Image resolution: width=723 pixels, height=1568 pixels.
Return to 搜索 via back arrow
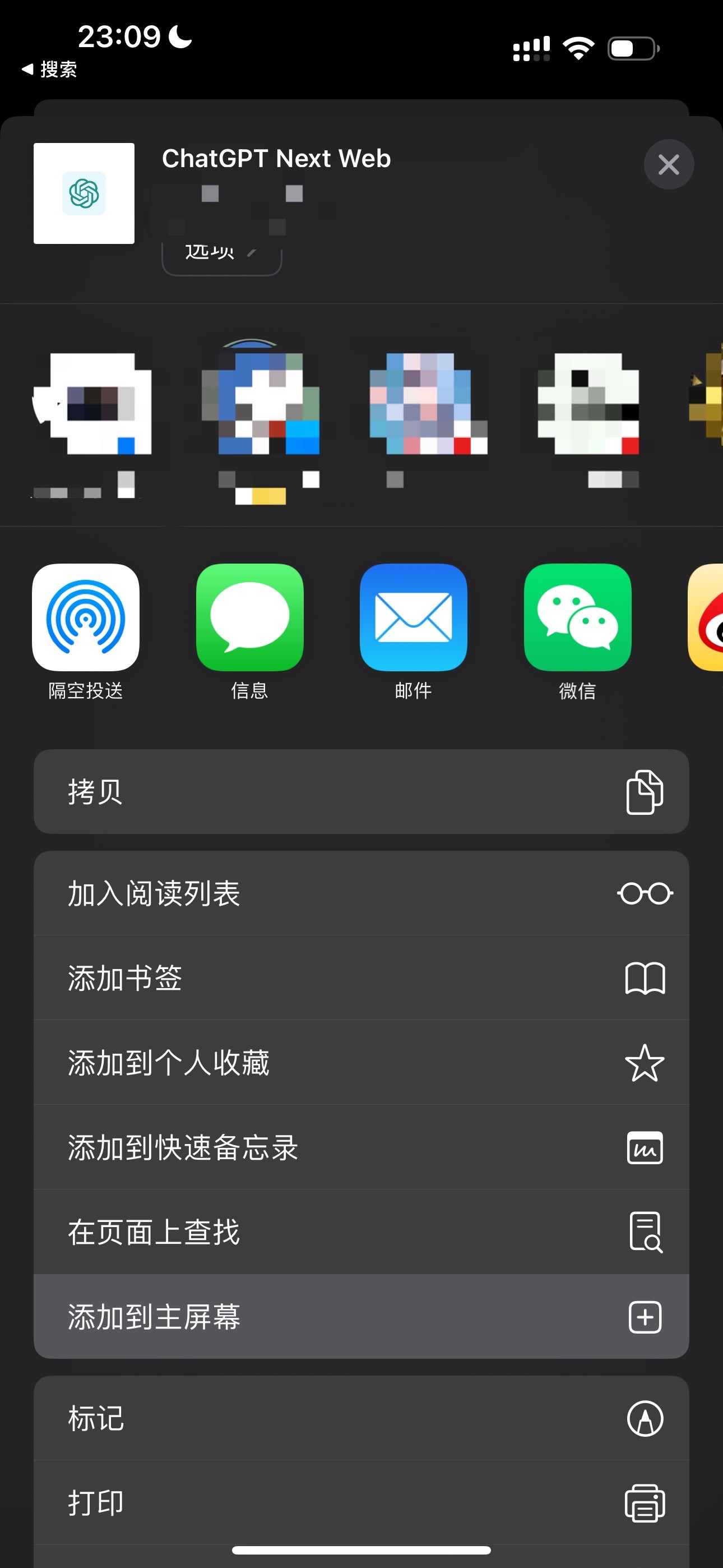pos(49,70)
